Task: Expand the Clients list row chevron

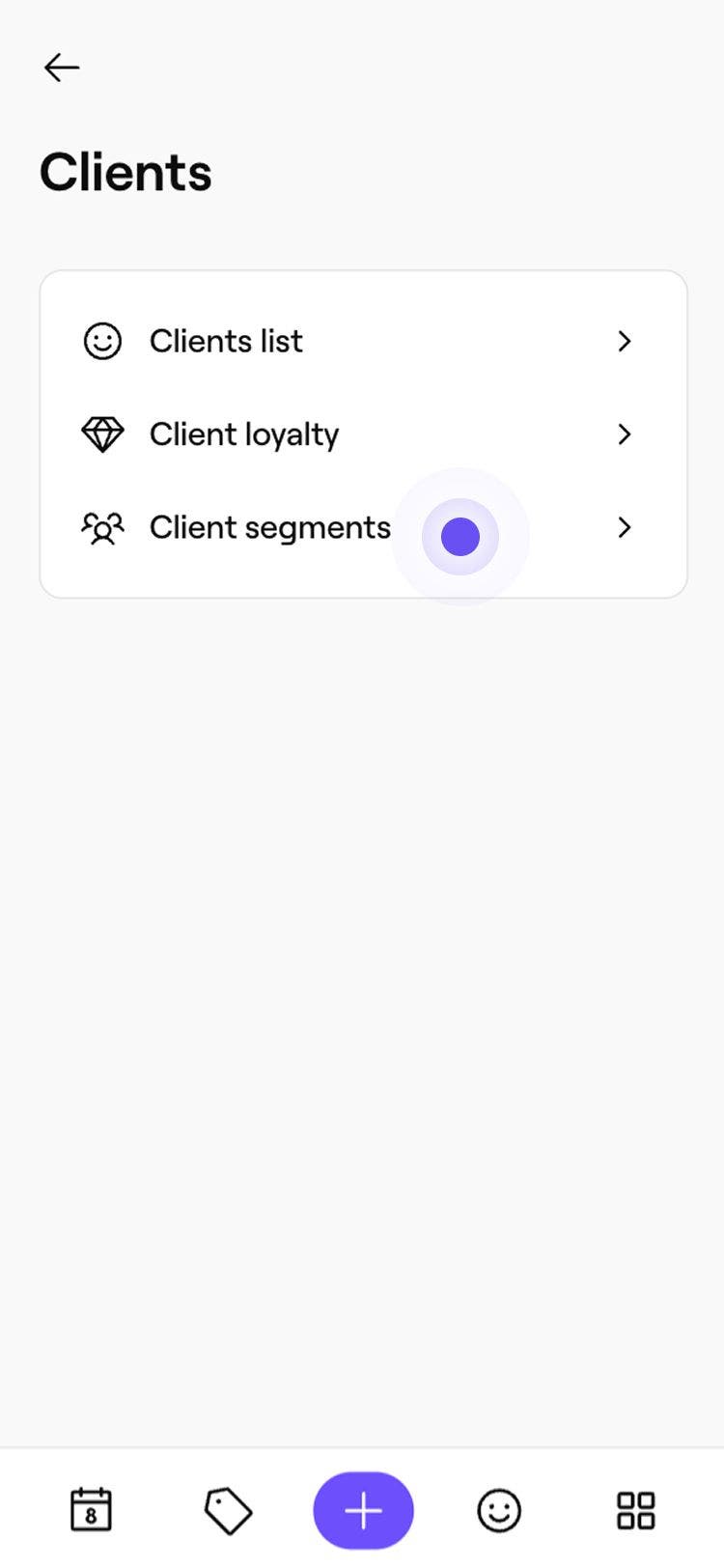Action: (625, 341)
